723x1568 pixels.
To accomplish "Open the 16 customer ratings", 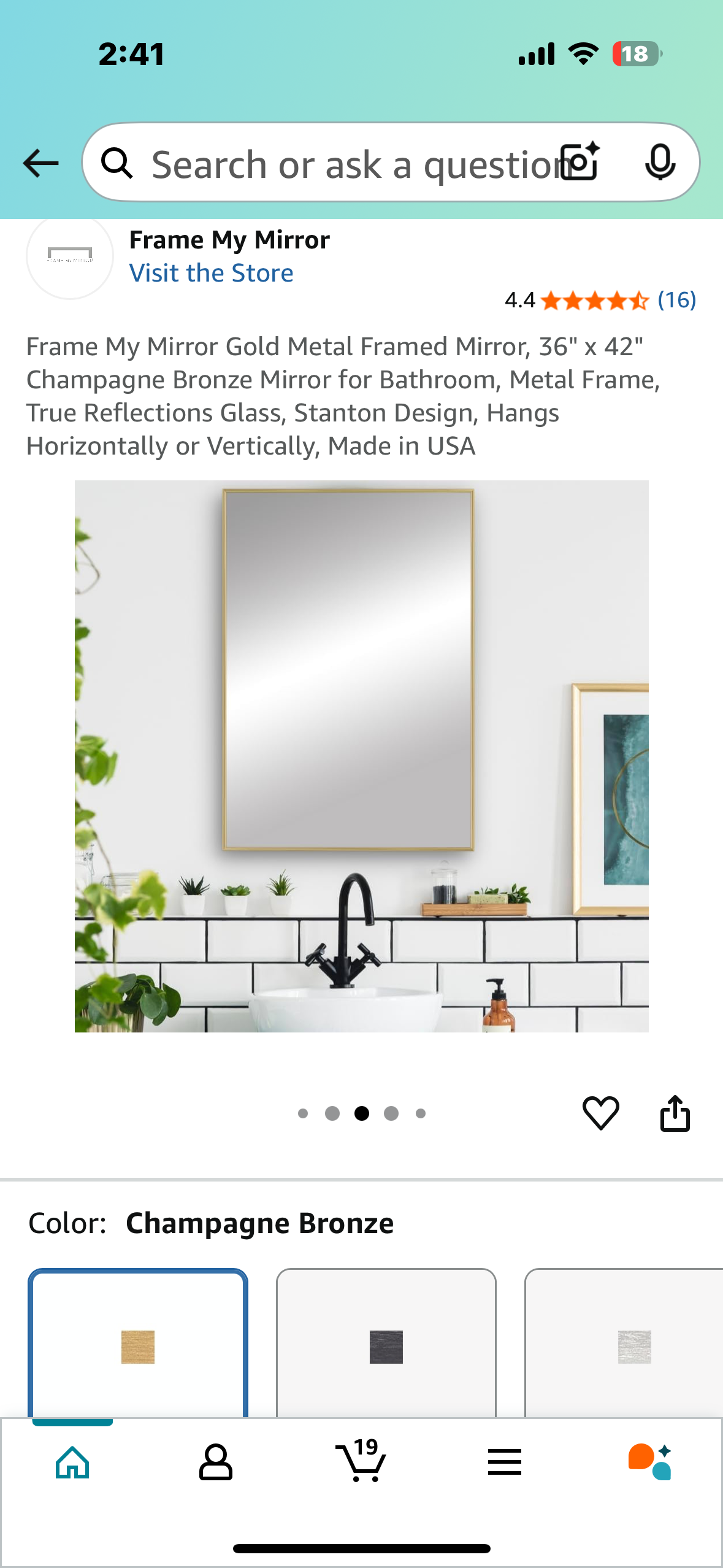I will (676, 300).
